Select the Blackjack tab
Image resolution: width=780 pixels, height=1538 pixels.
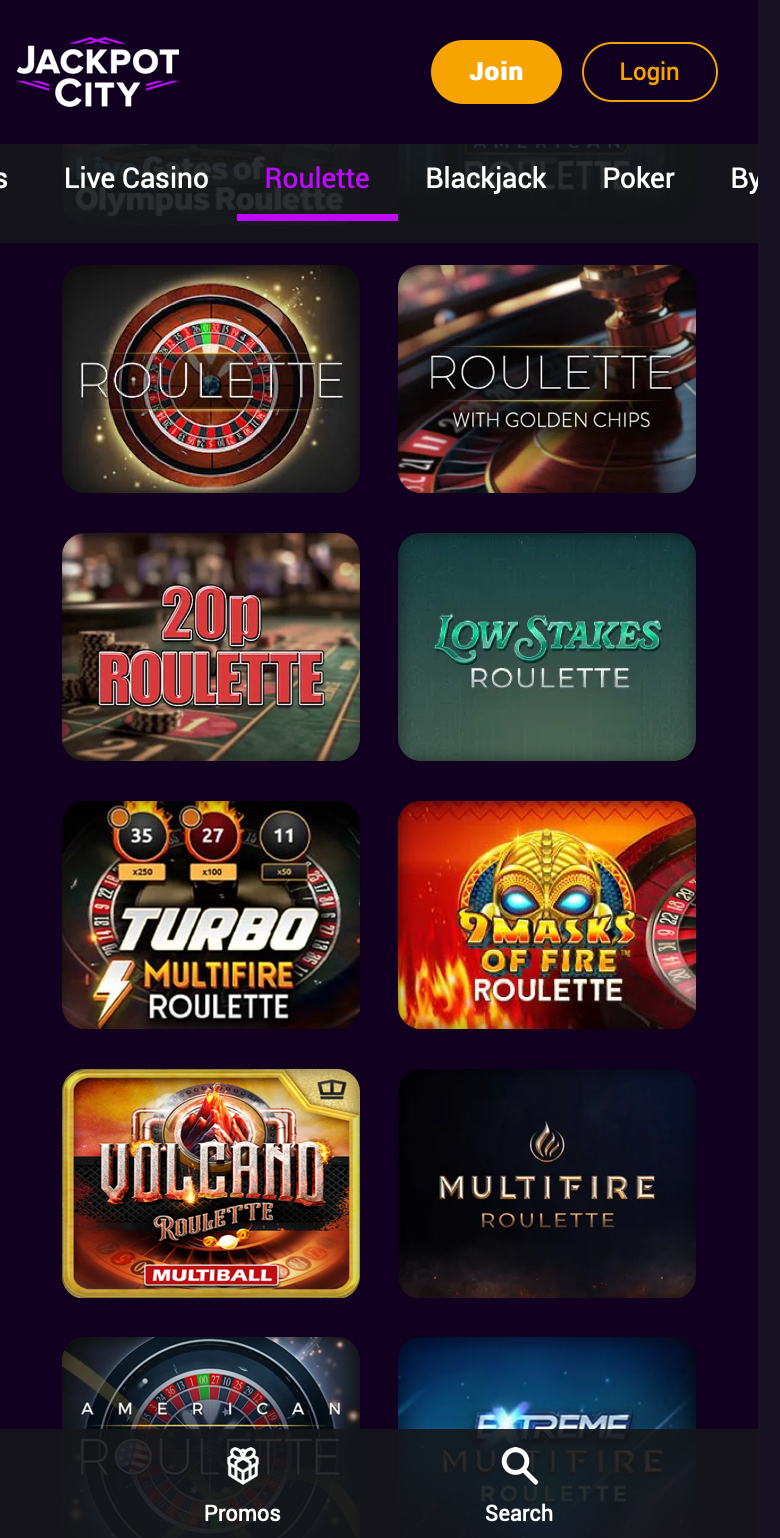coord(486,178)
